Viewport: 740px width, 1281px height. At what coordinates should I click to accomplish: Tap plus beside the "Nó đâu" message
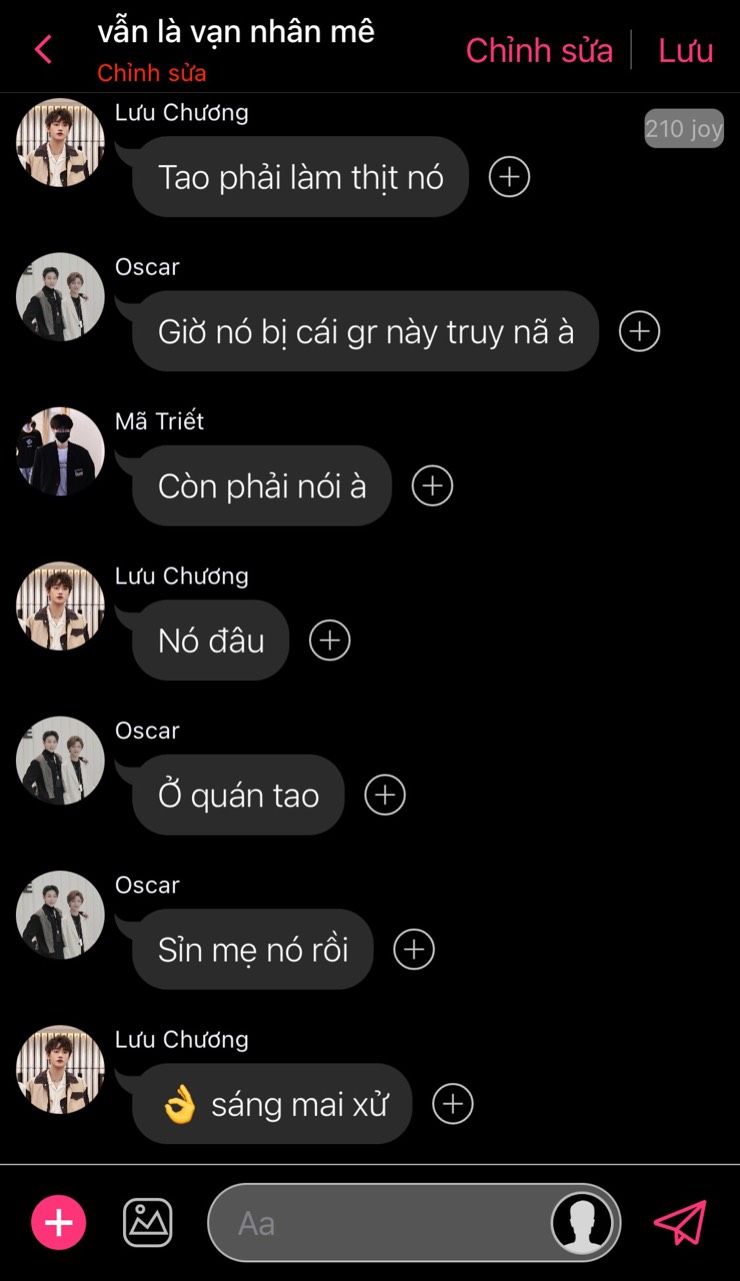pos(330,640)
